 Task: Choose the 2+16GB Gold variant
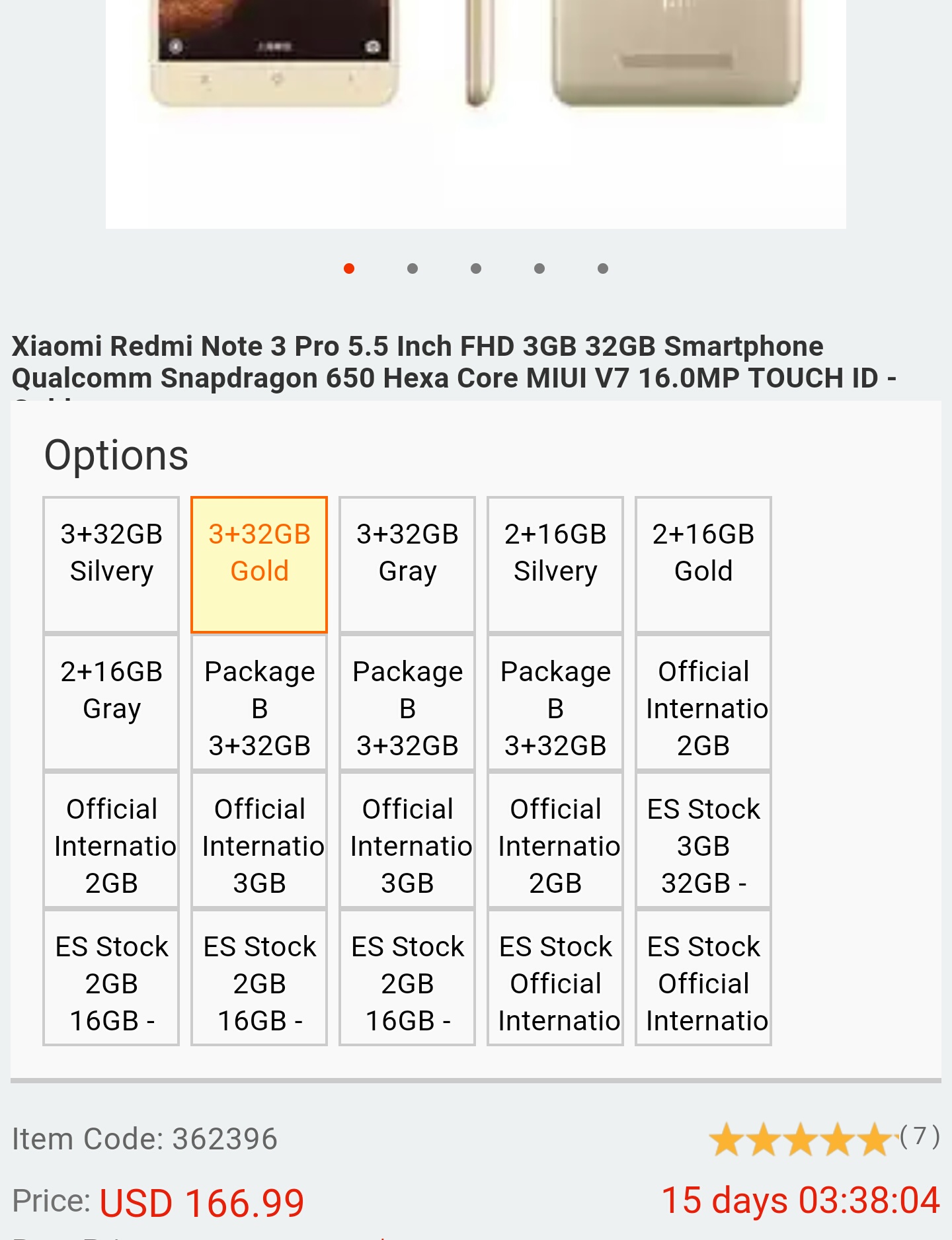click(703, 564)
